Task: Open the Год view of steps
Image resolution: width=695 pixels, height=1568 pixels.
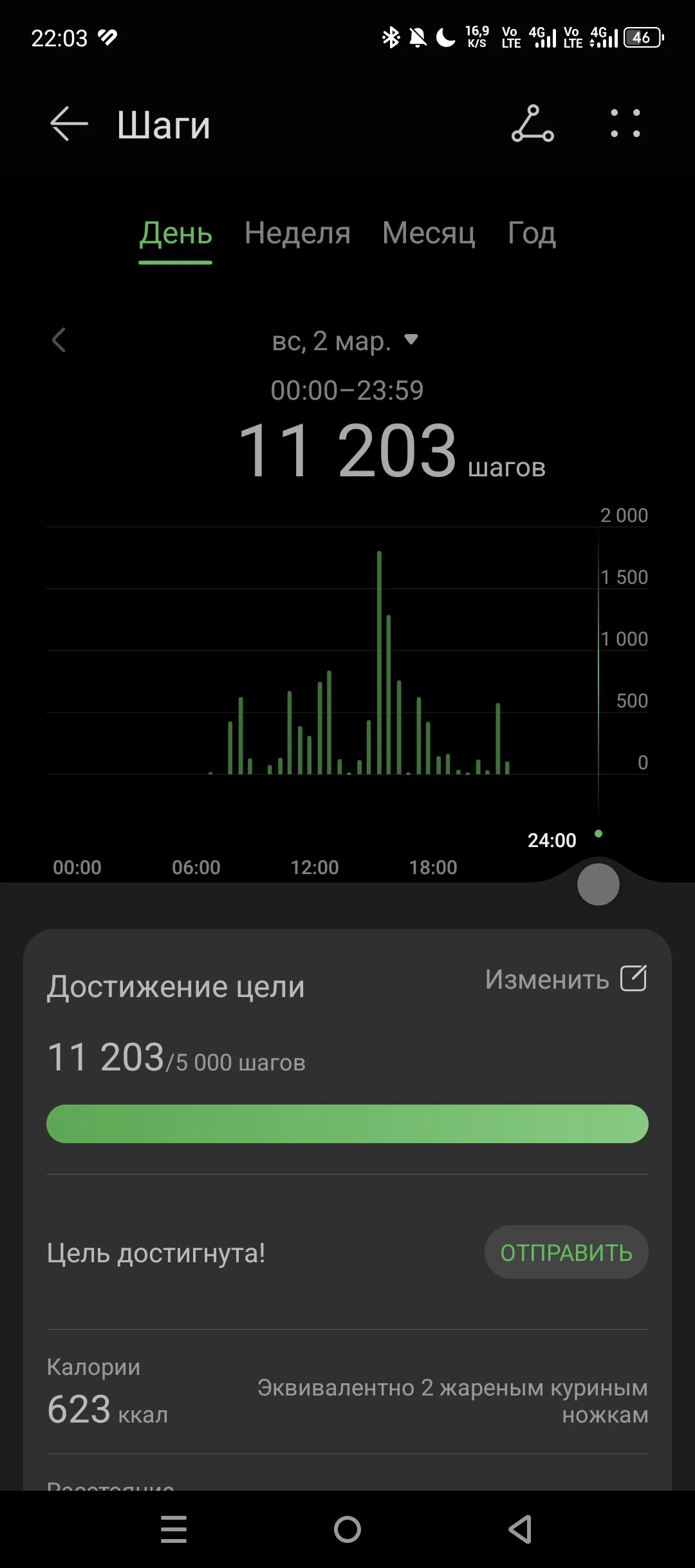Action: point(531,234)
